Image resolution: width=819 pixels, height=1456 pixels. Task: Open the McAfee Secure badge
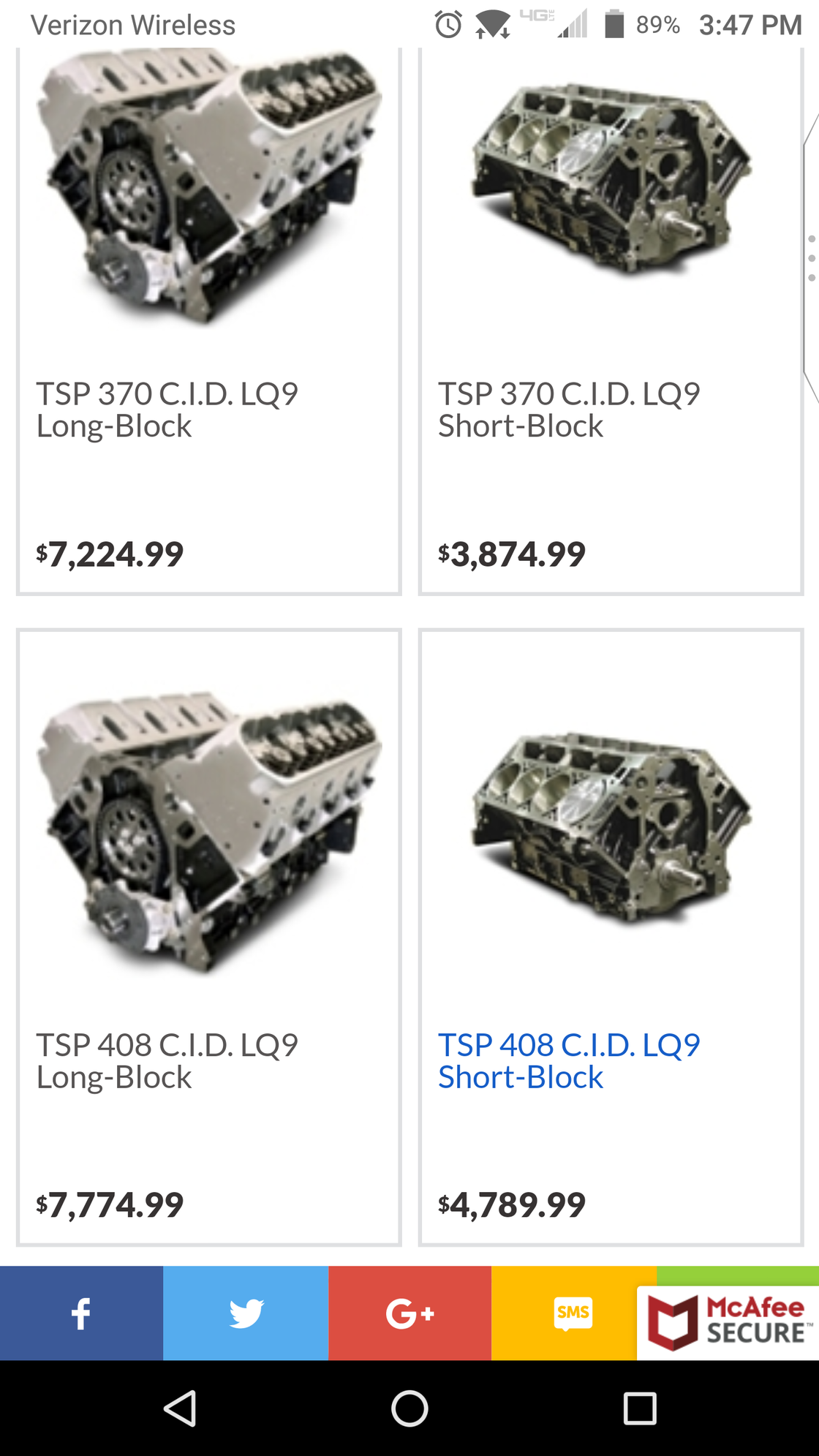coord(728,1322)
